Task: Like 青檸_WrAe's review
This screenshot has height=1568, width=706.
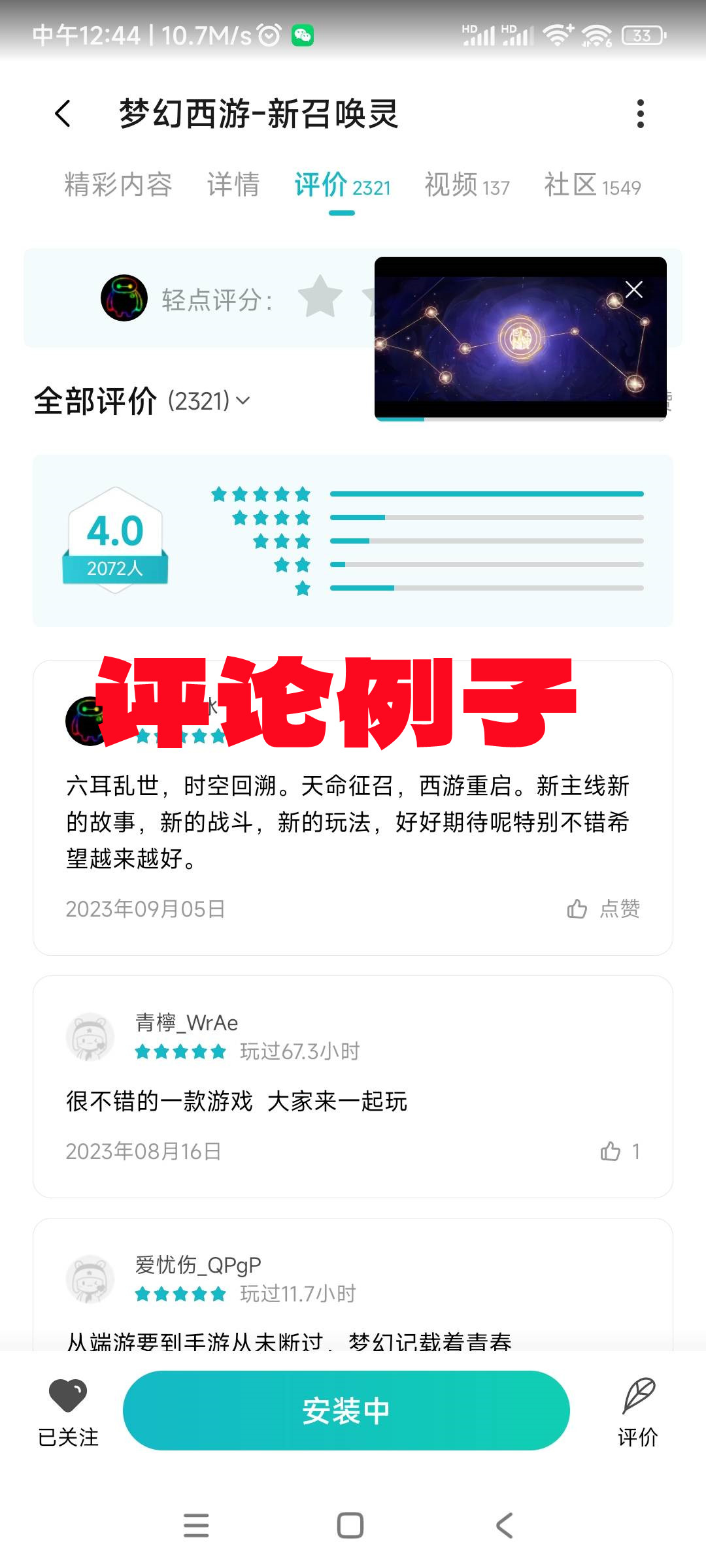Action: (611, 1151)
